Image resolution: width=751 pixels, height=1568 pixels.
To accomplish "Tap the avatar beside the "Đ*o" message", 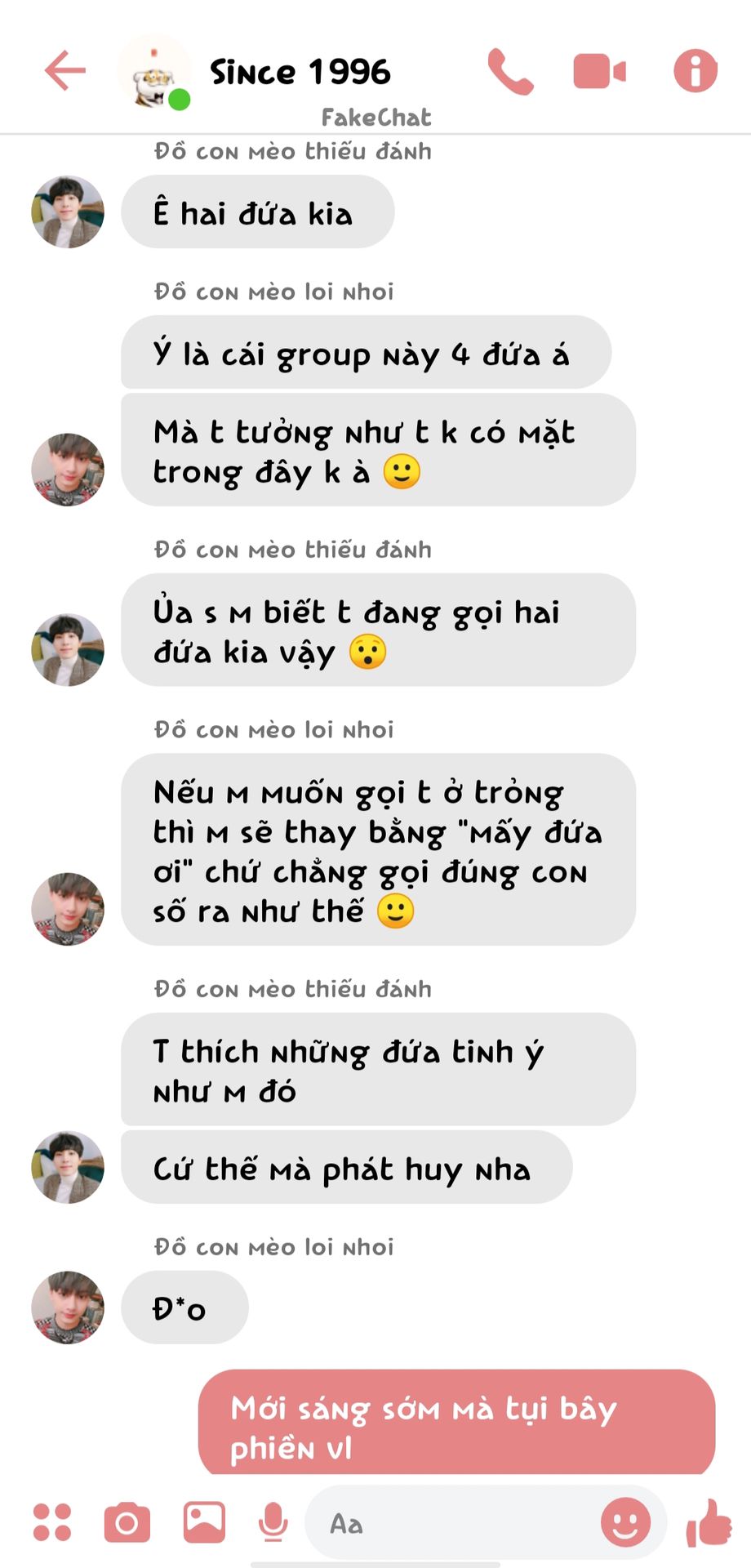I will pos(68,1307).
